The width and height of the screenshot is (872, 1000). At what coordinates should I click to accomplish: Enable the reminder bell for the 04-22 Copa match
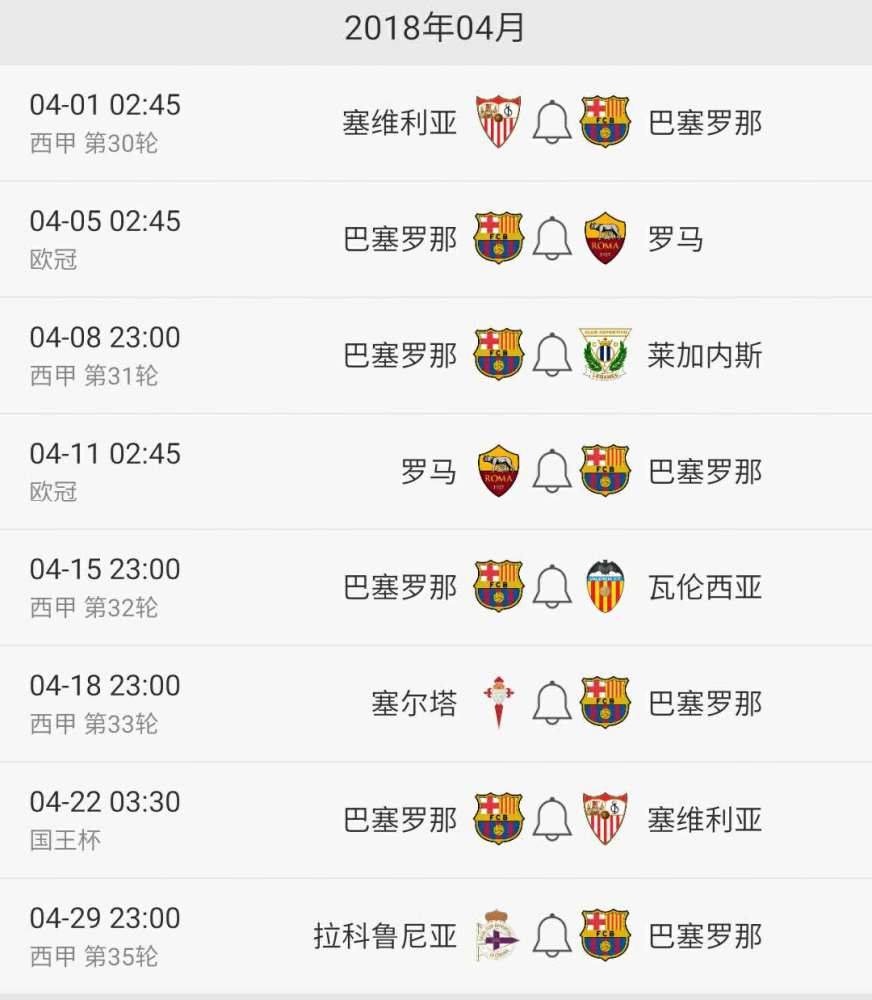(x=551, y=818)
